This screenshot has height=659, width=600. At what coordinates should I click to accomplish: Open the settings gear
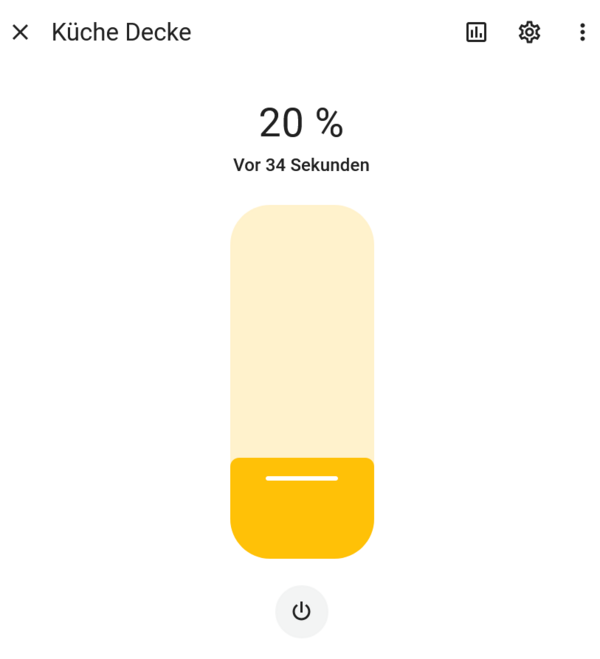[x=529, y=33]
